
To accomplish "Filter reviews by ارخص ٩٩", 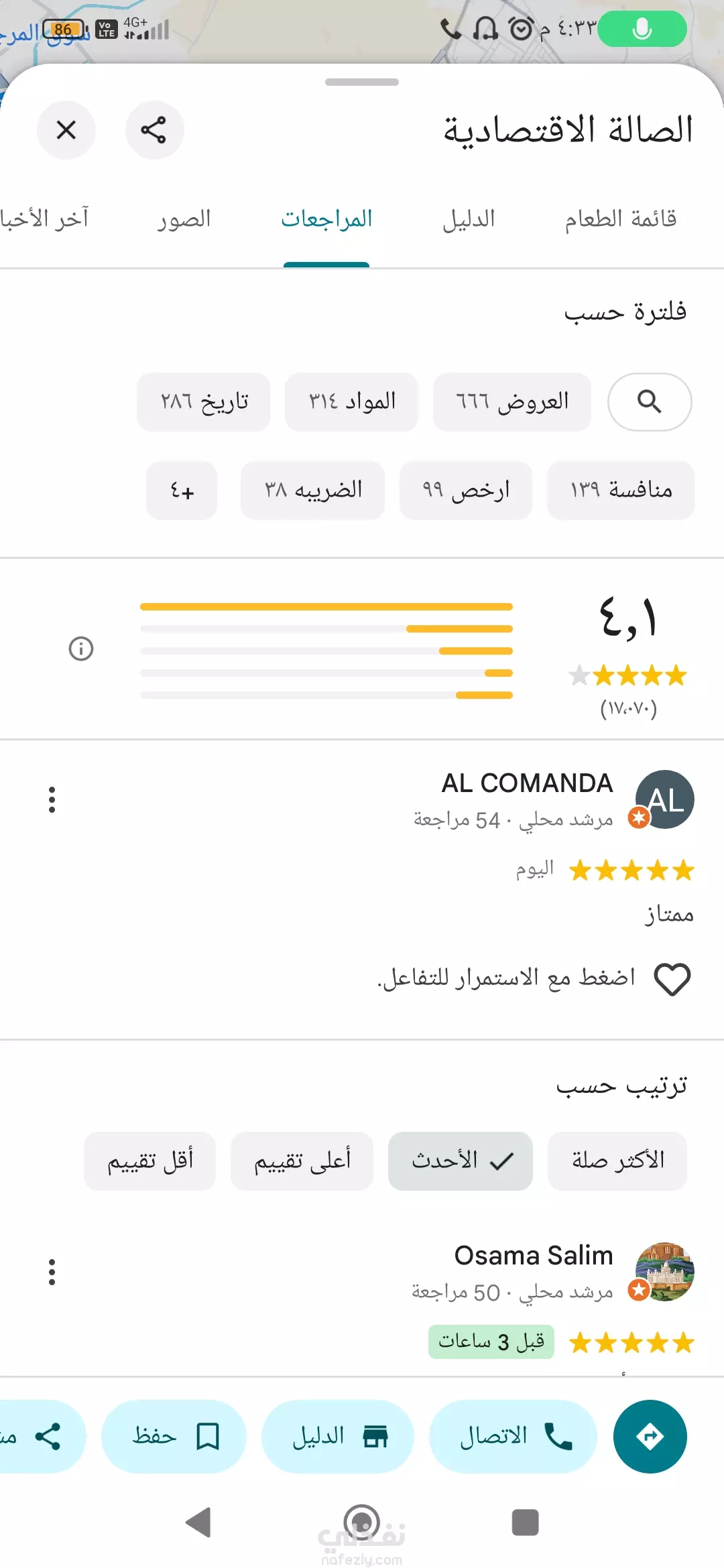I will click(466, 491).
